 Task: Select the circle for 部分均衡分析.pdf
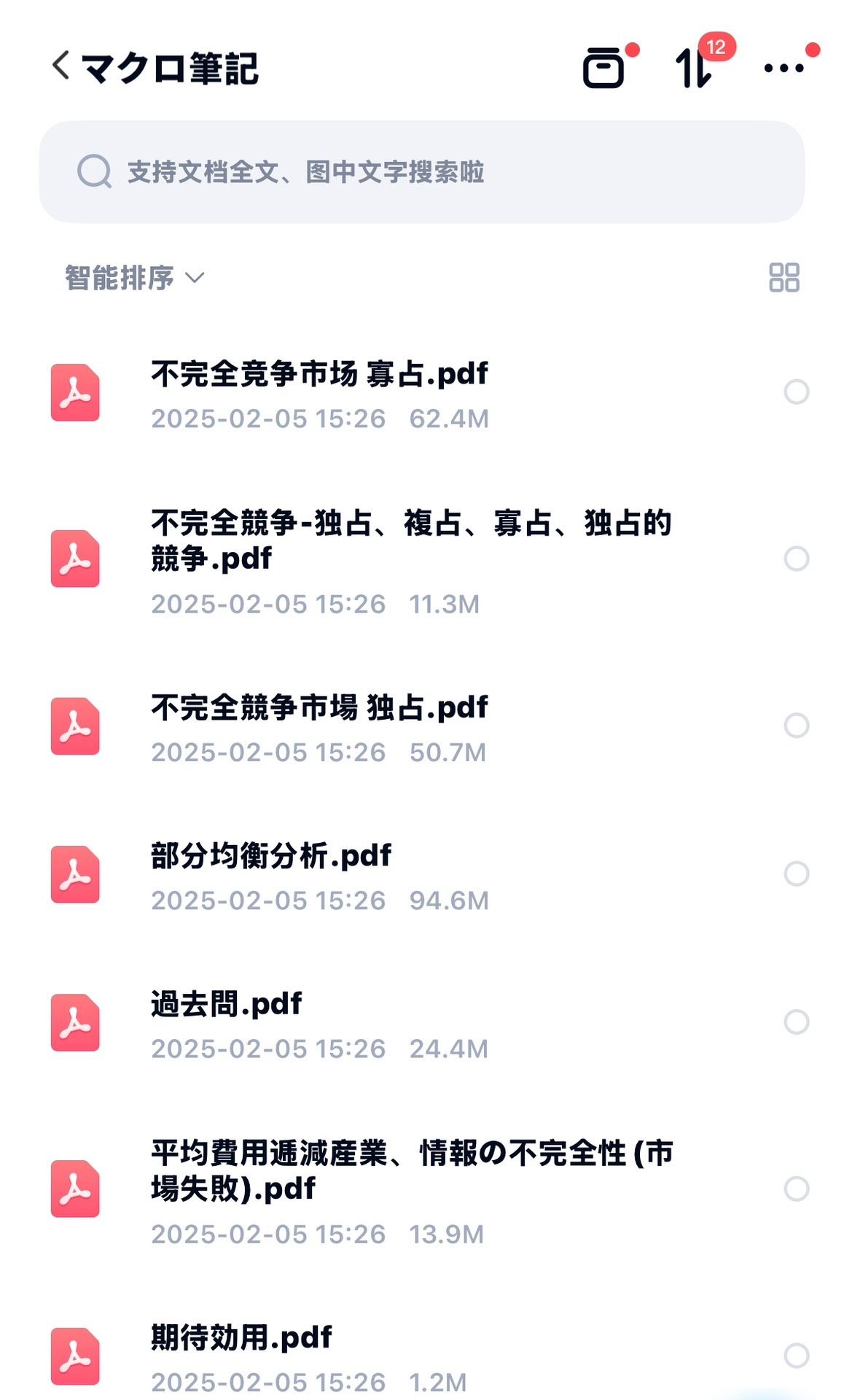click(796, 874)
